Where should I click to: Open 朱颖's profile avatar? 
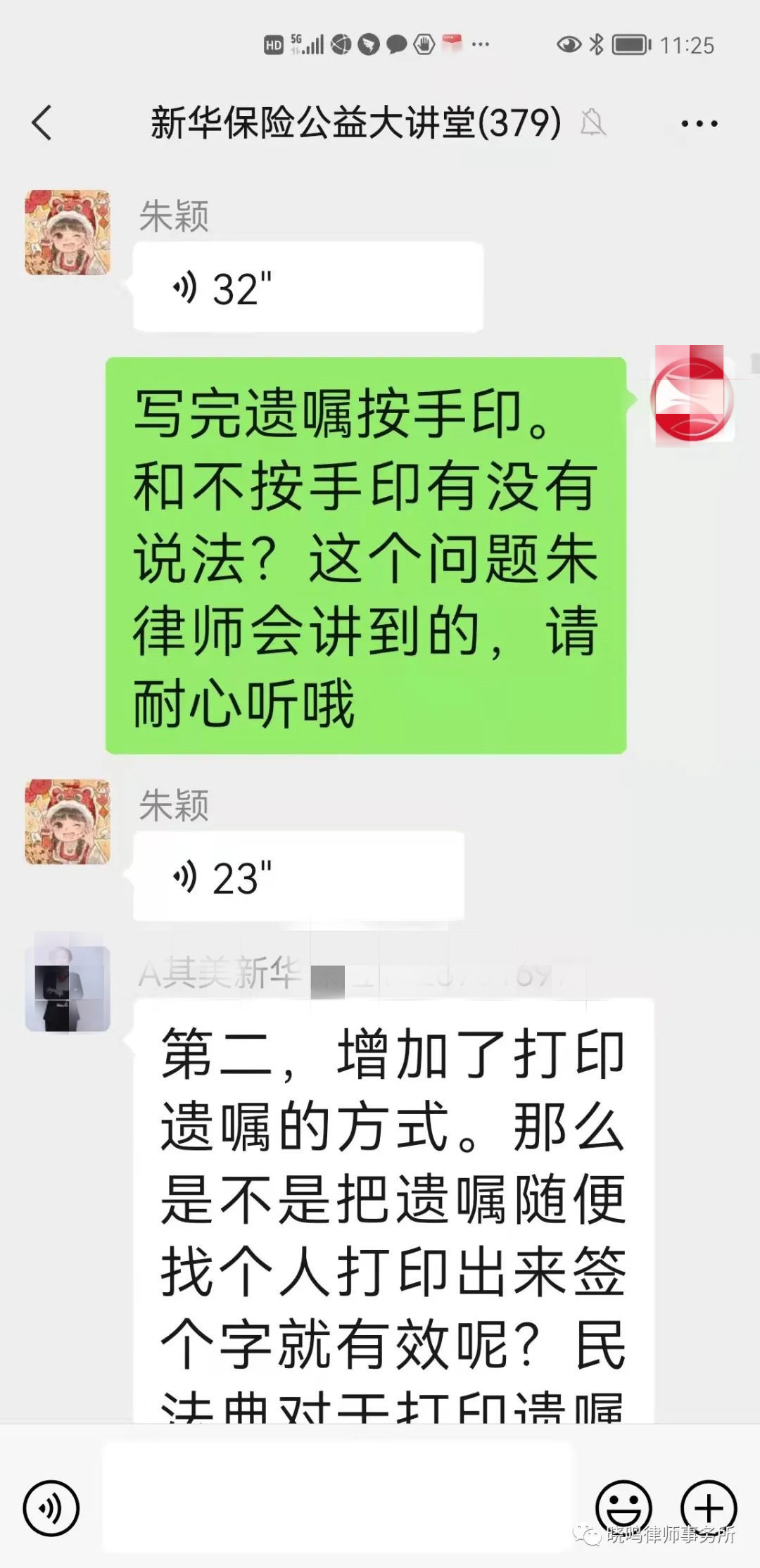tap(65, 232)
